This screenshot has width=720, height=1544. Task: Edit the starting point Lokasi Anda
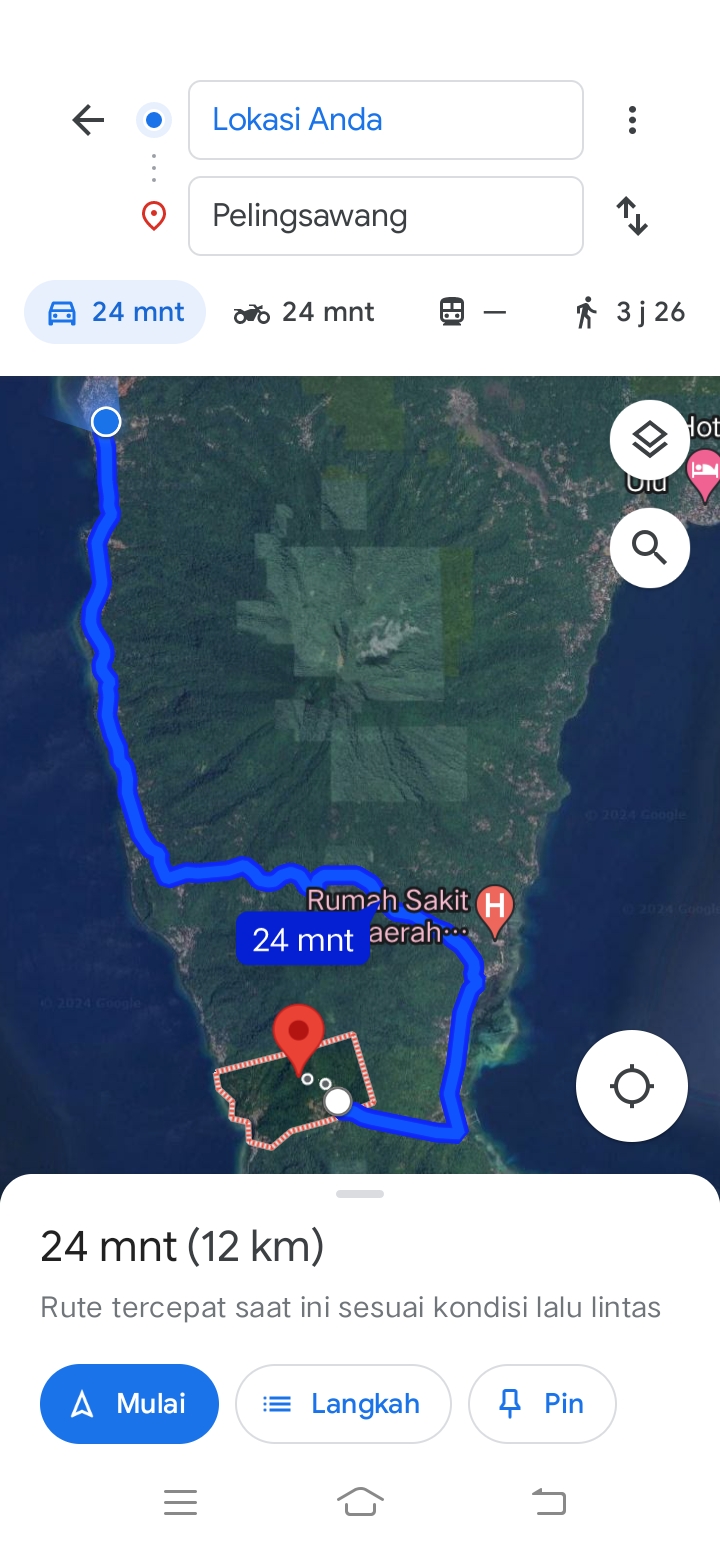coord(385,120)
